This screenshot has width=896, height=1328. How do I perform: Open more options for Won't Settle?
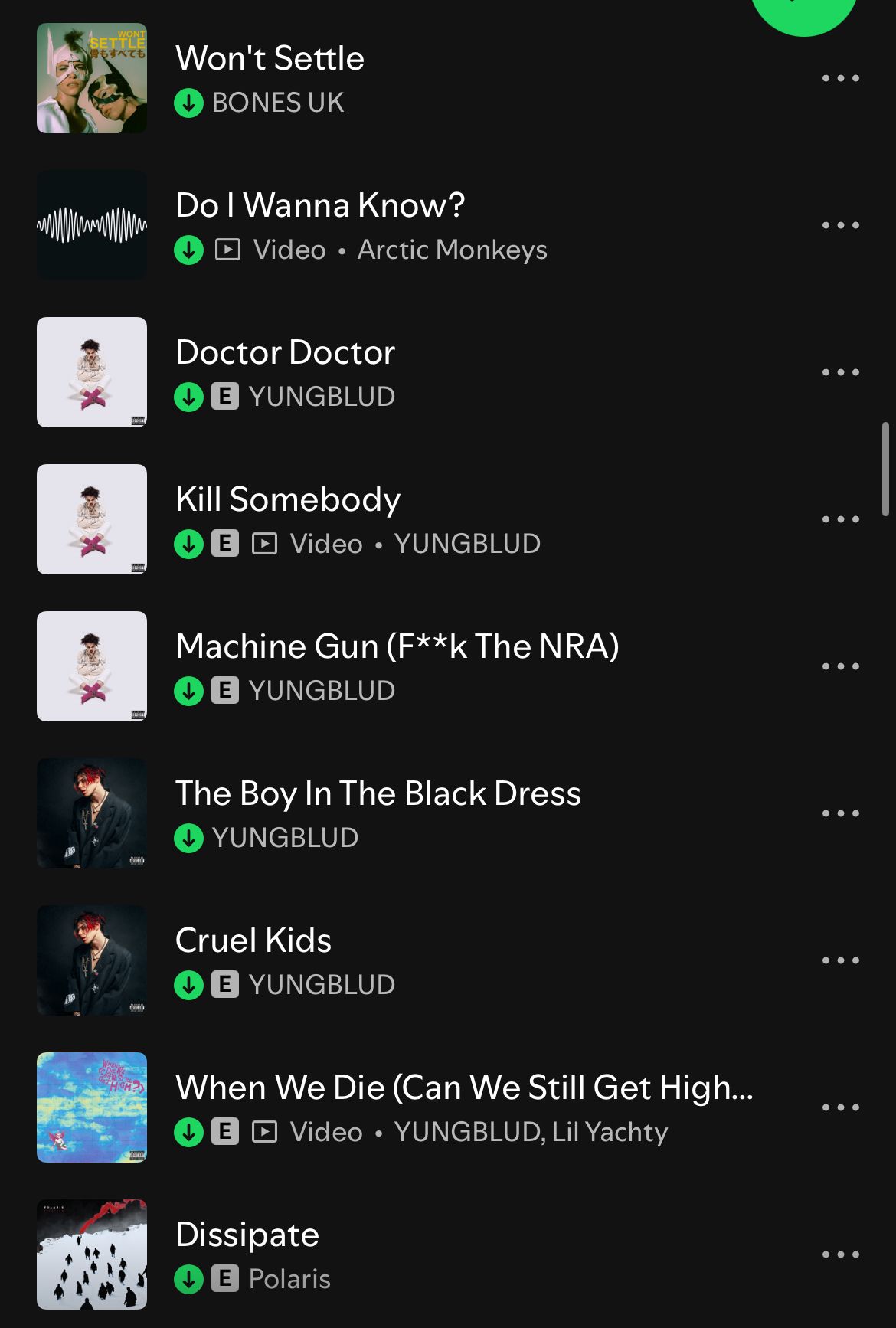840,78
